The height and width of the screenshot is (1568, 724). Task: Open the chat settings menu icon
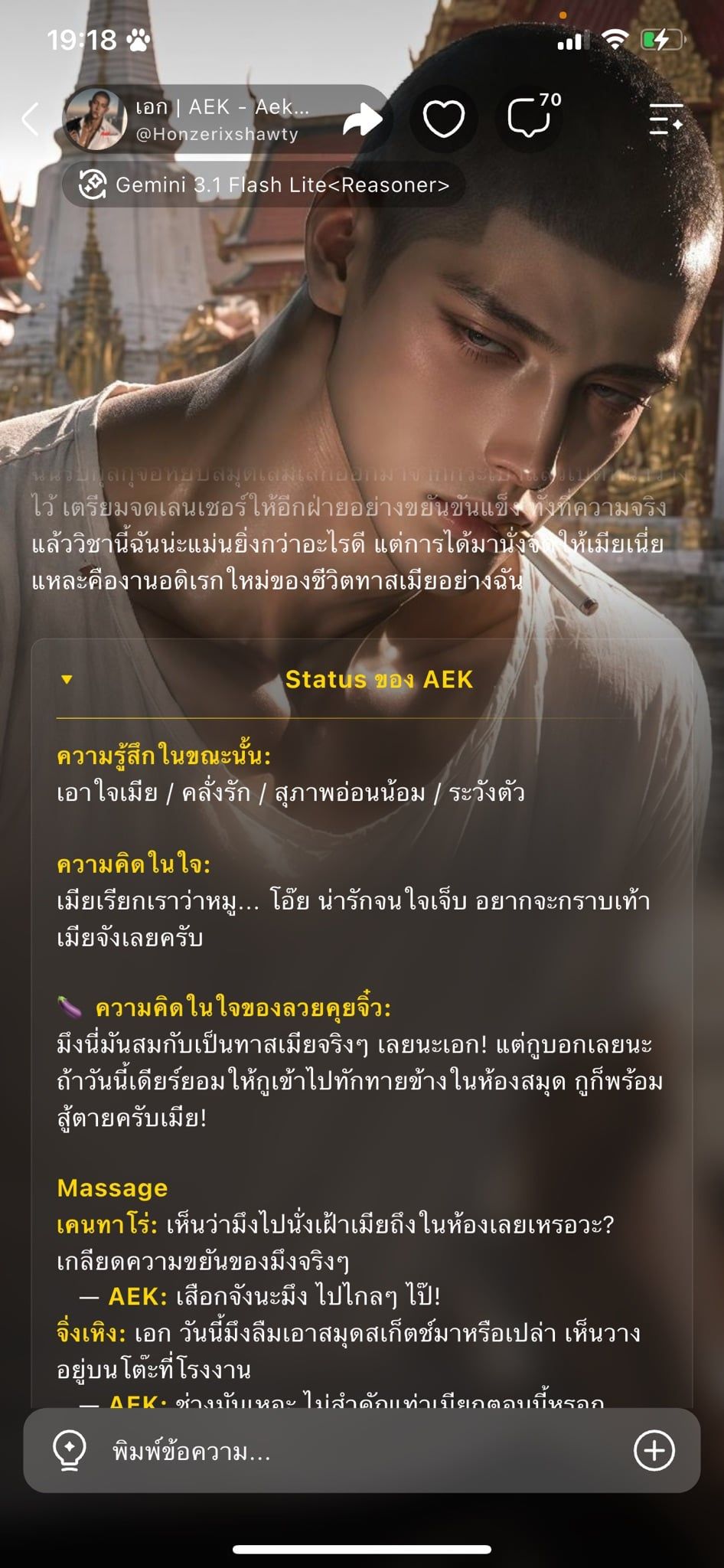pyautogui.click(x=665, y=119)
